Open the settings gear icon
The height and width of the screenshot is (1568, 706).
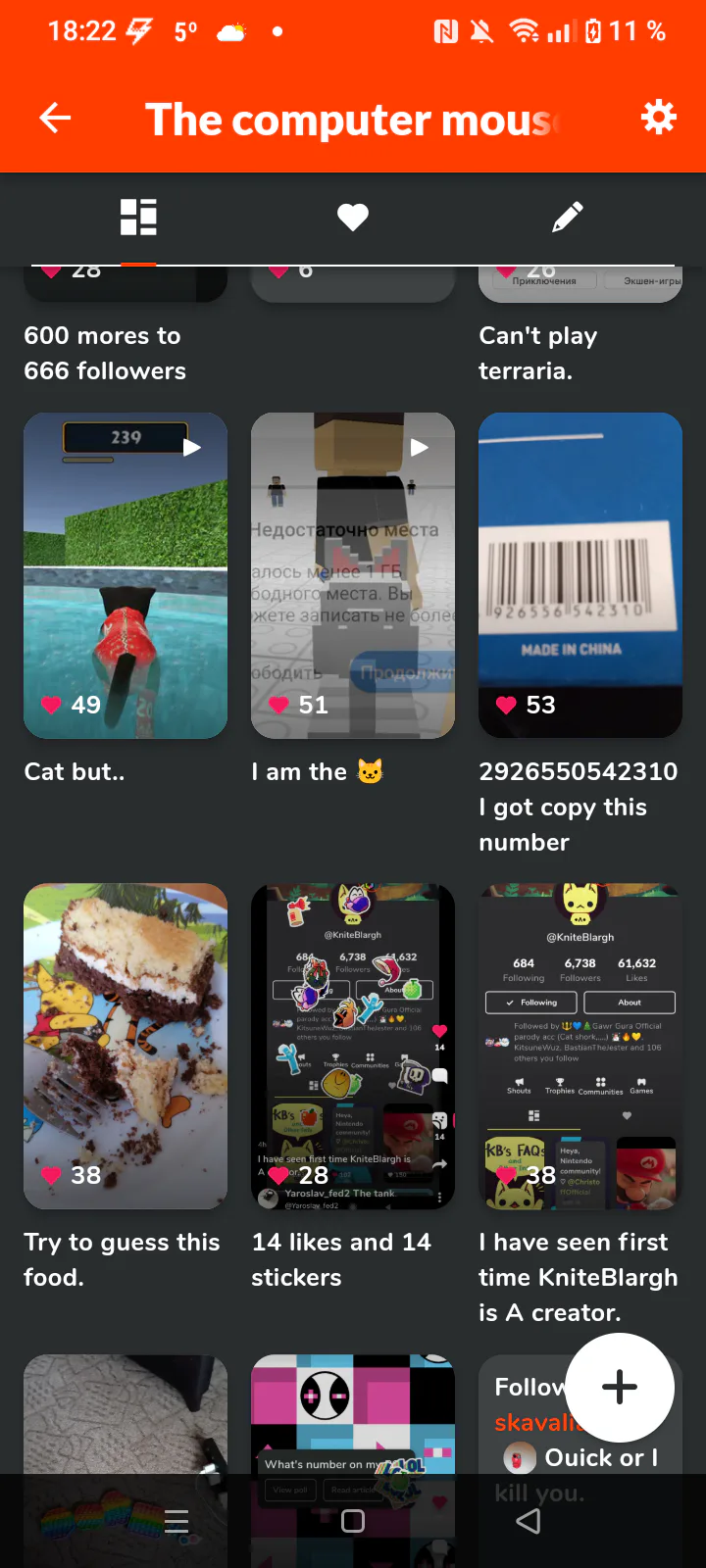658,118
